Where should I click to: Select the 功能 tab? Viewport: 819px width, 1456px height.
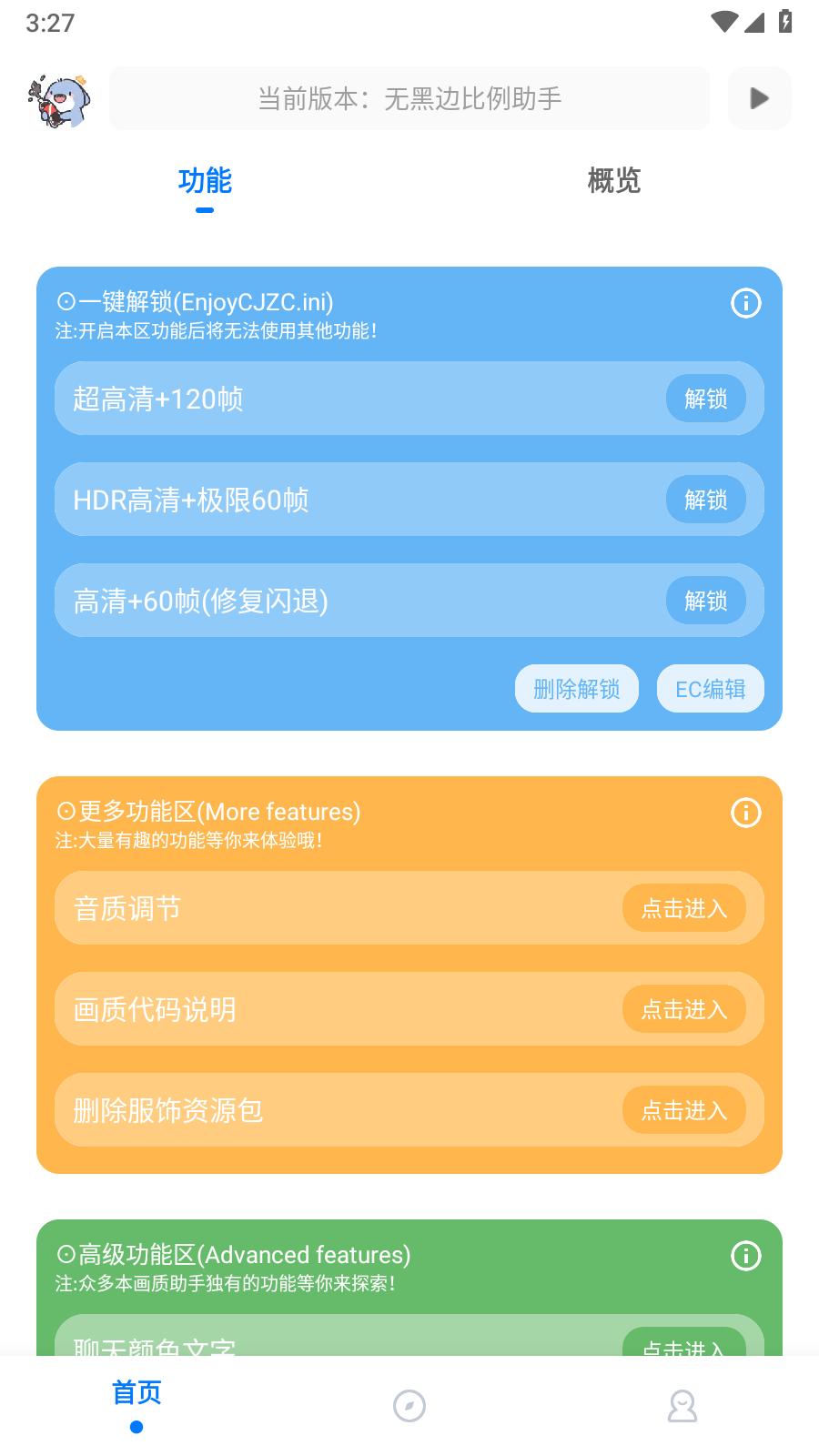coord(205,181)
